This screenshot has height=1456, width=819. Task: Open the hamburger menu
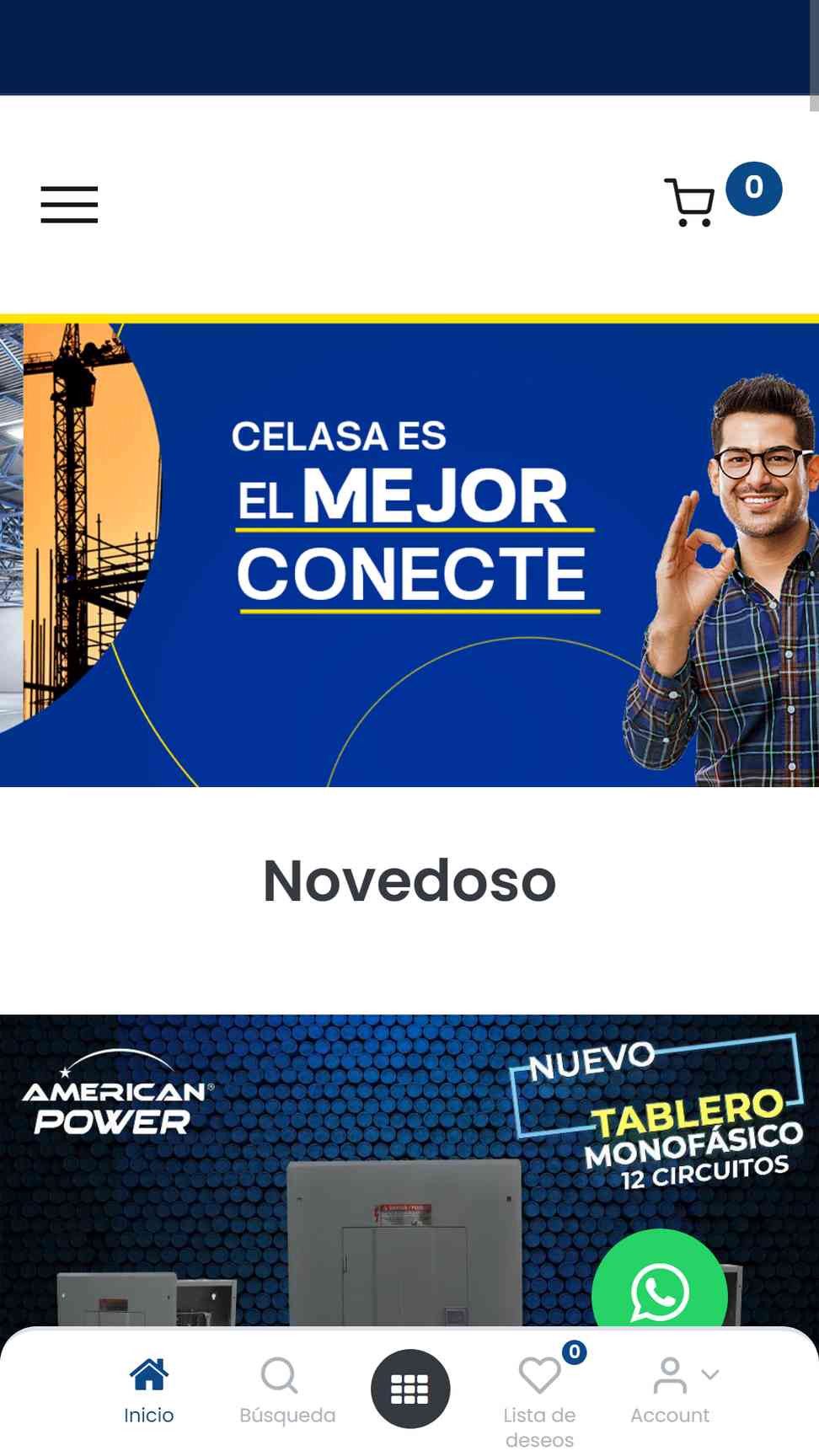click(x=69, y=205)
